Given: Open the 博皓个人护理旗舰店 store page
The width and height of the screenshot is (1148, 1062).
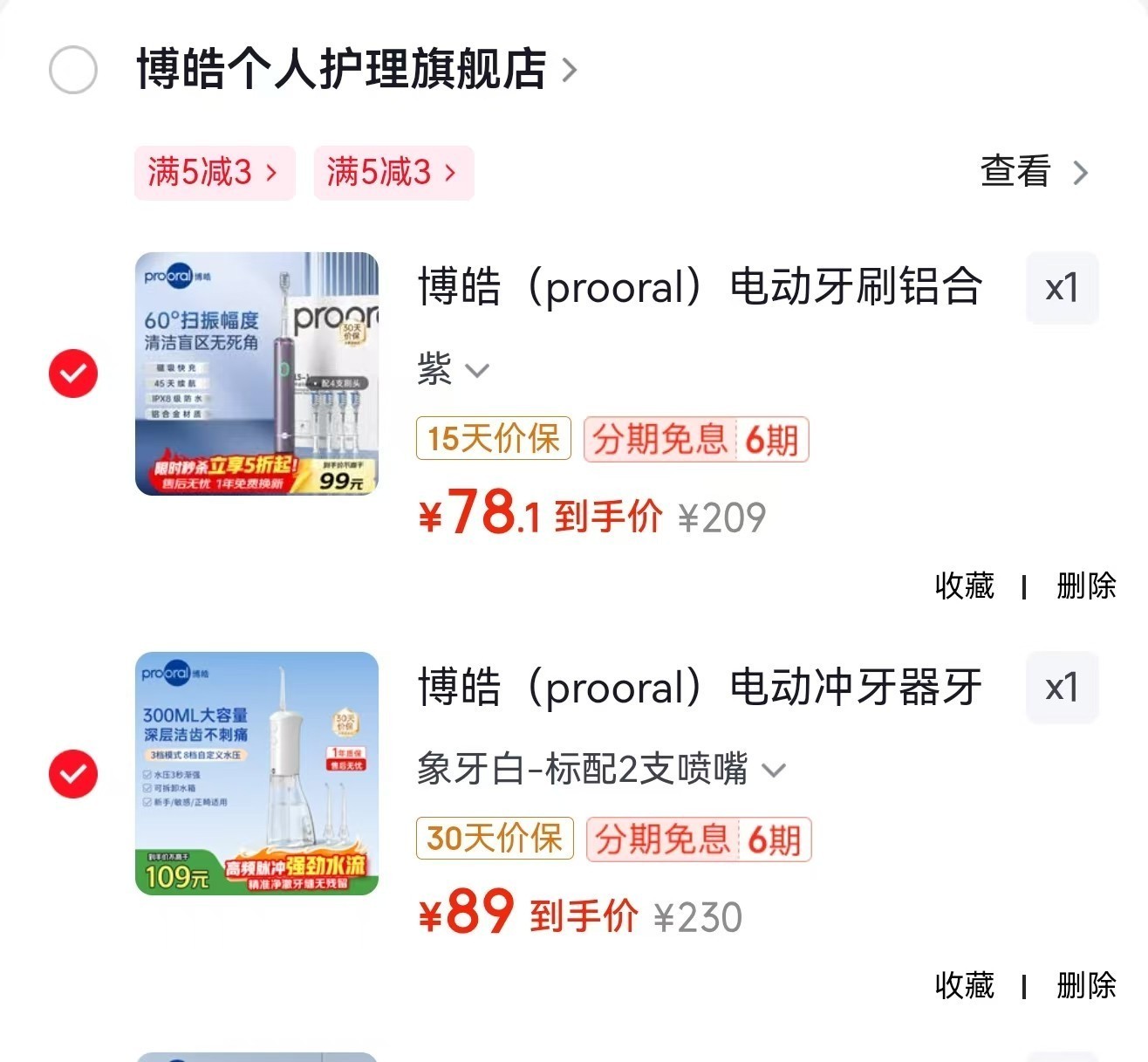Looking at the screenshot, I should pos(357,70).
